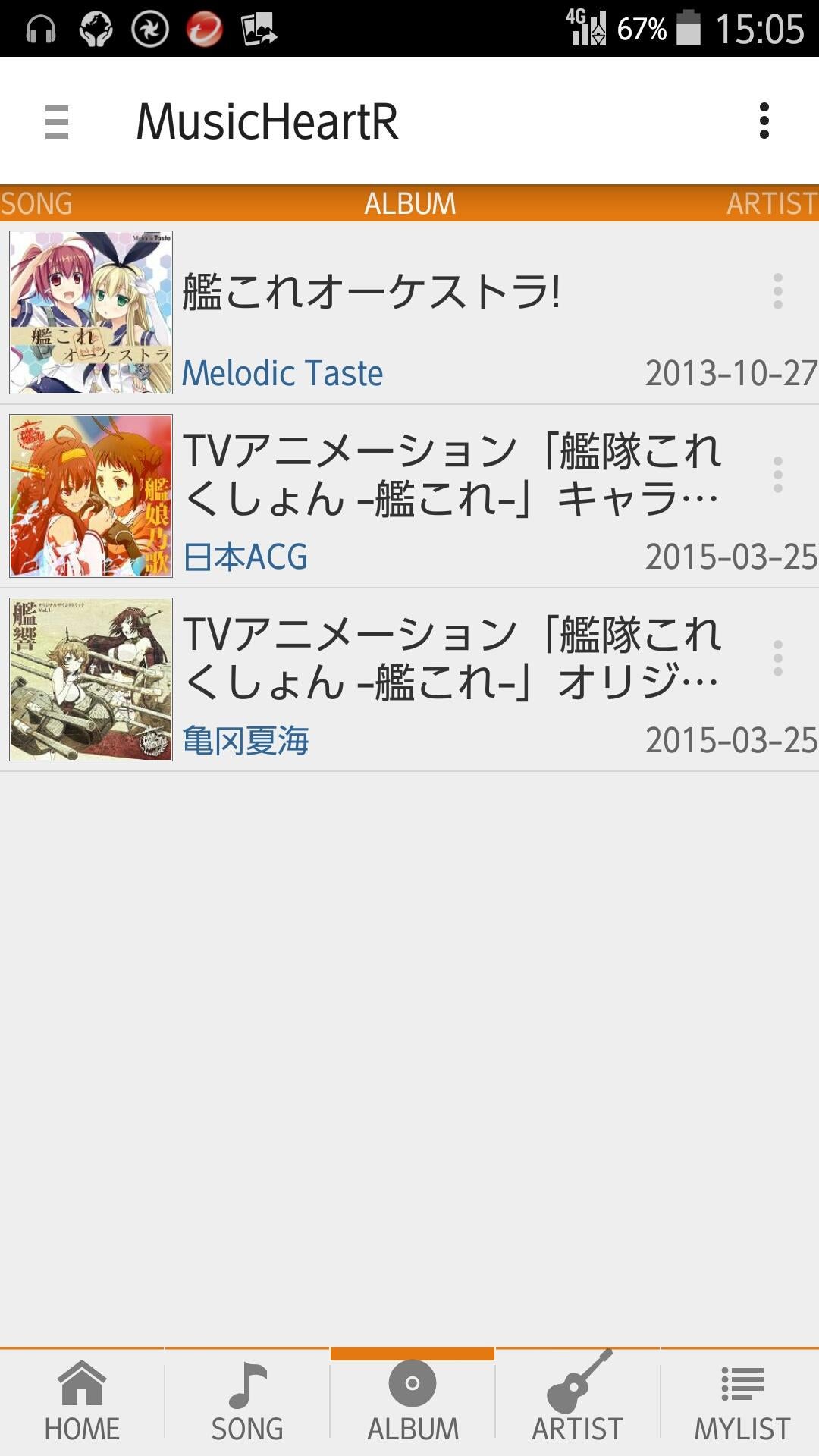
Task: Select ALBUM in the bottom navigation
Action: point(413,1403)
